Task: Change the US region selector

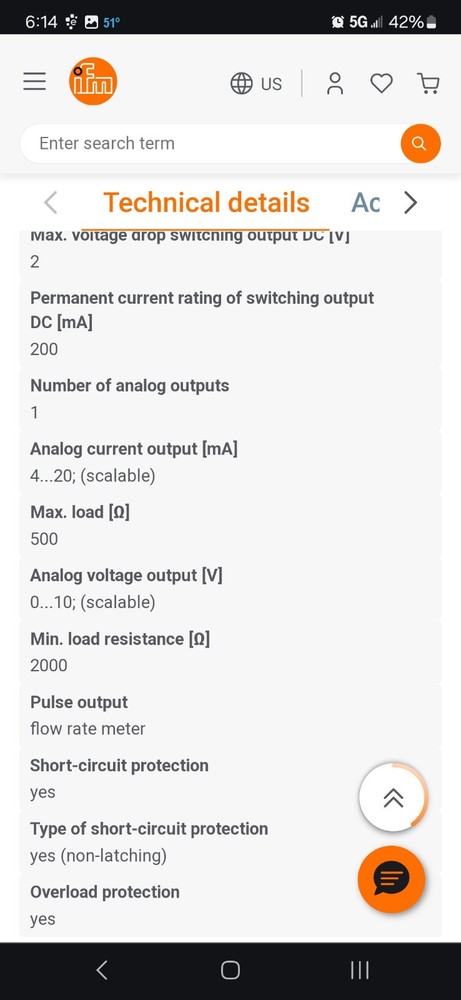Action: point(256,84)
